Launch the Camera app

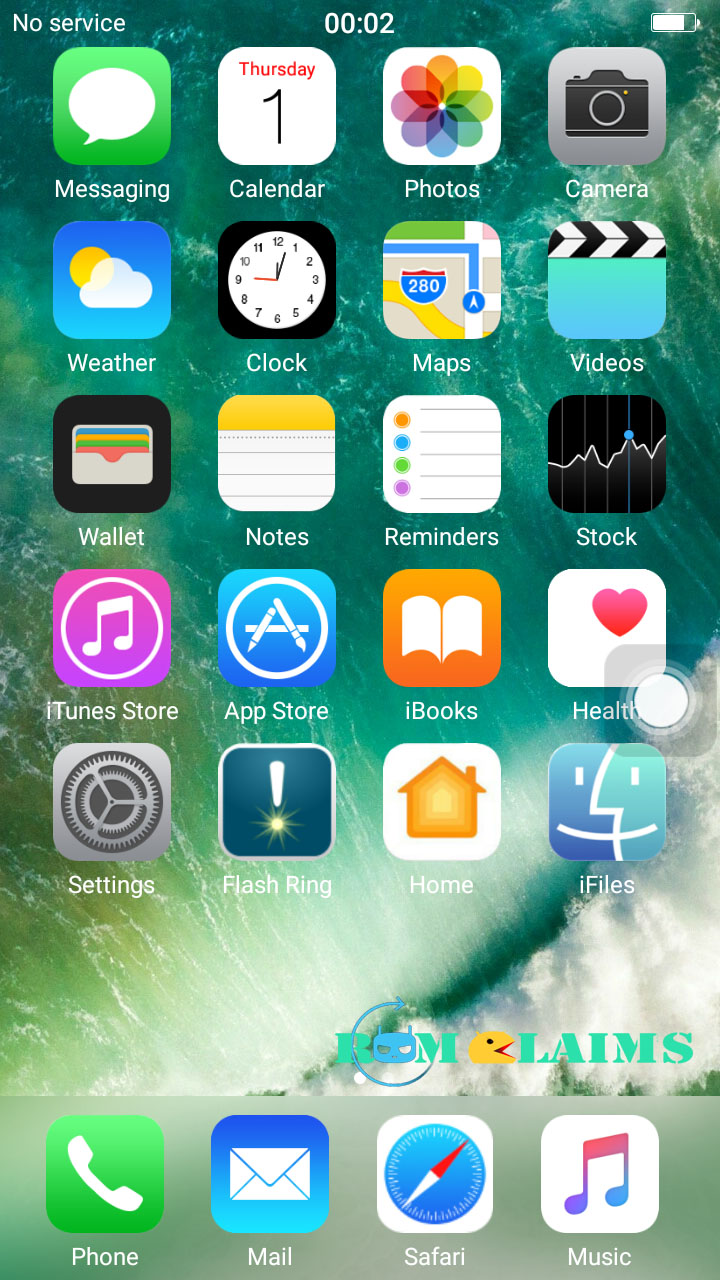coord(606,106)
